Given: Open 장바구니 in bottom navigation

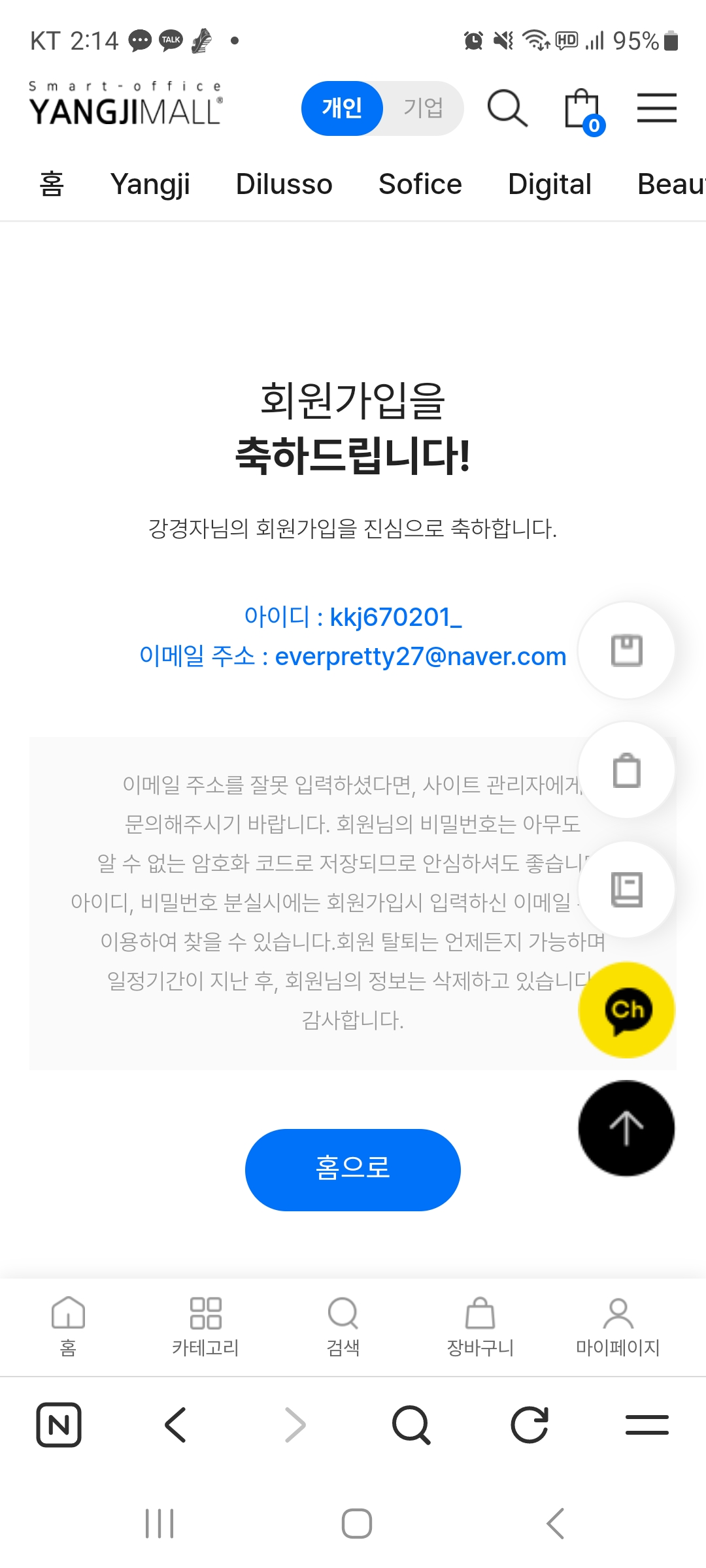Looking at the screenshot, I should tap(480, 1326).
